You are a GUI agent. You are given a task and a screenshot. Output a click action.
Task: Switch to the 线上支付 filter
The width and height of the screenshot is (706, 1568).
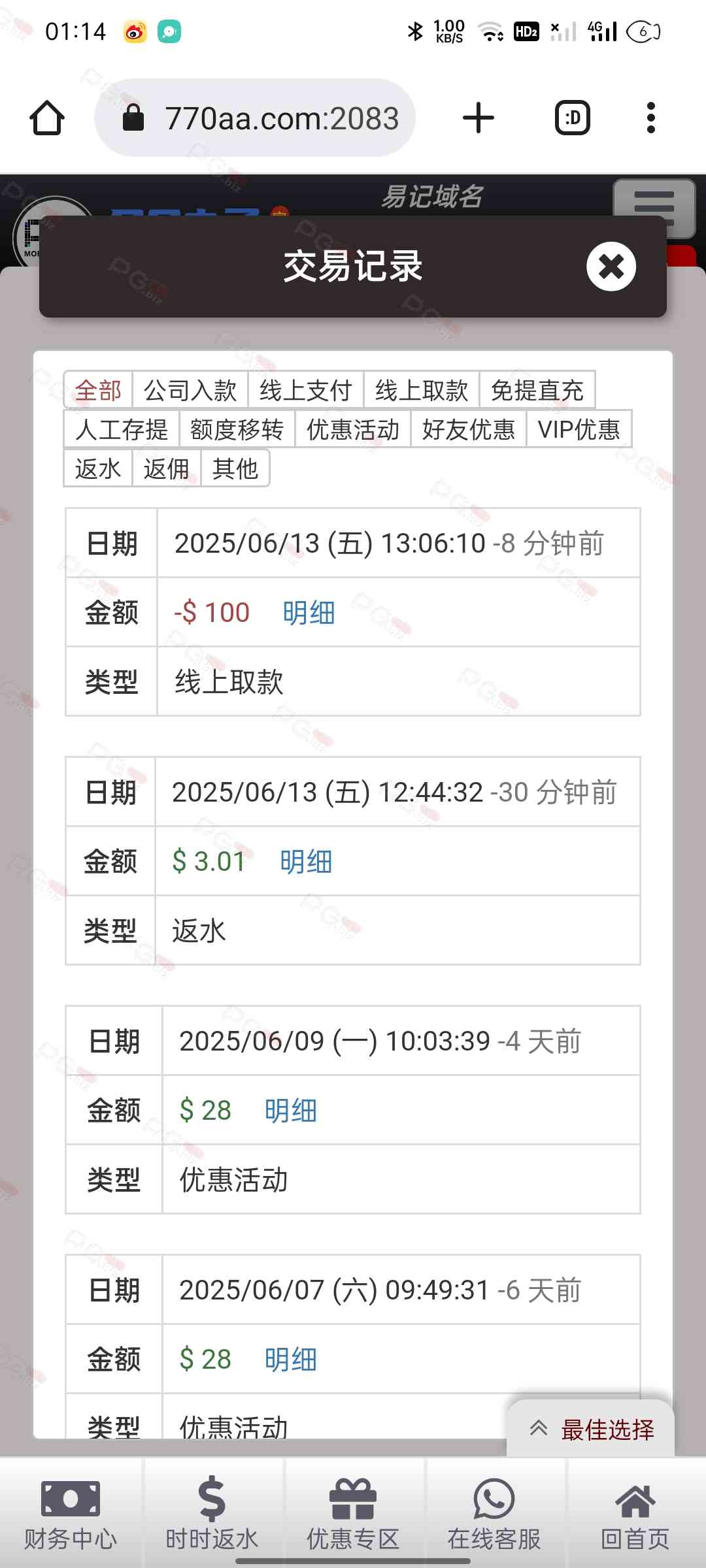pos(306,391)
